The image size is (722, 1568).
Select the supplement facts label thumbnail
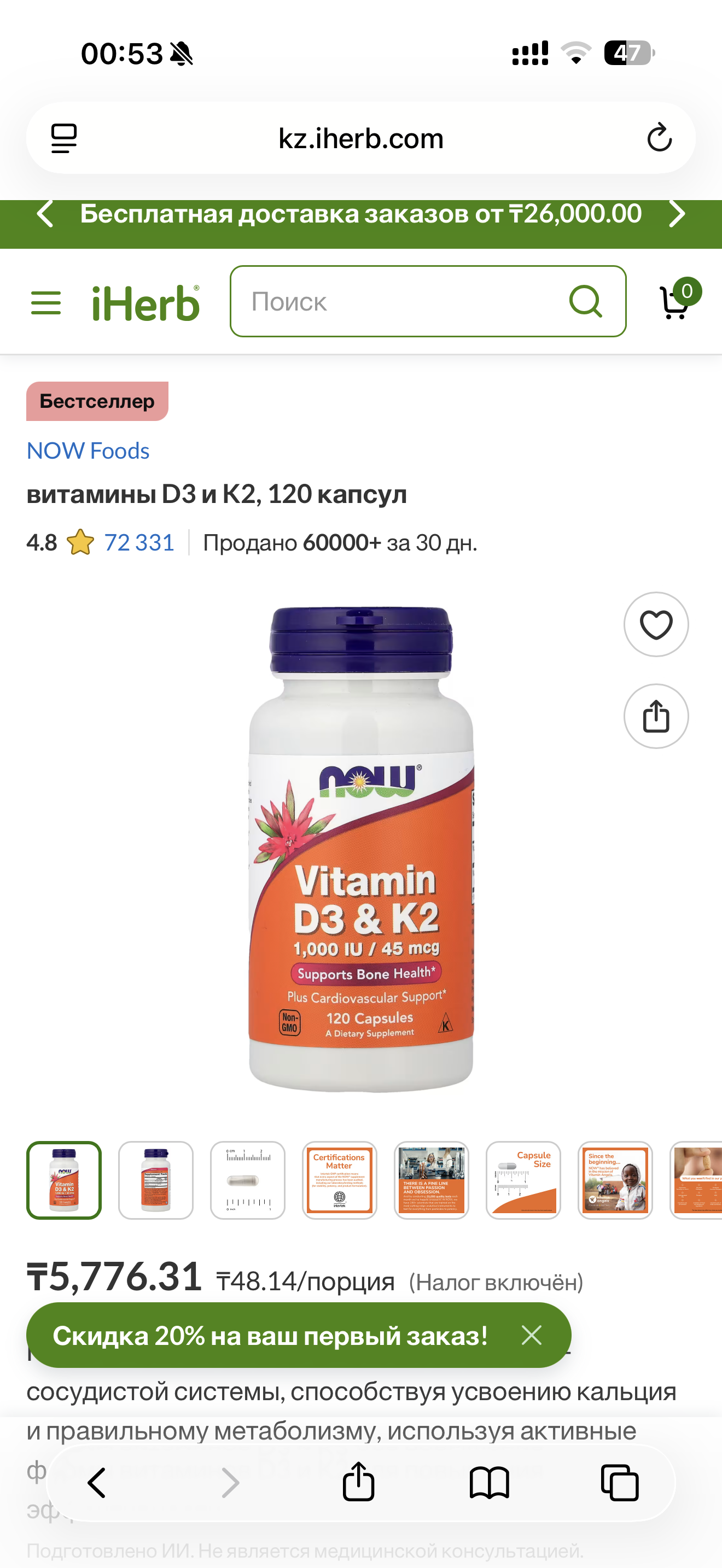click(x=156, y=1180)
